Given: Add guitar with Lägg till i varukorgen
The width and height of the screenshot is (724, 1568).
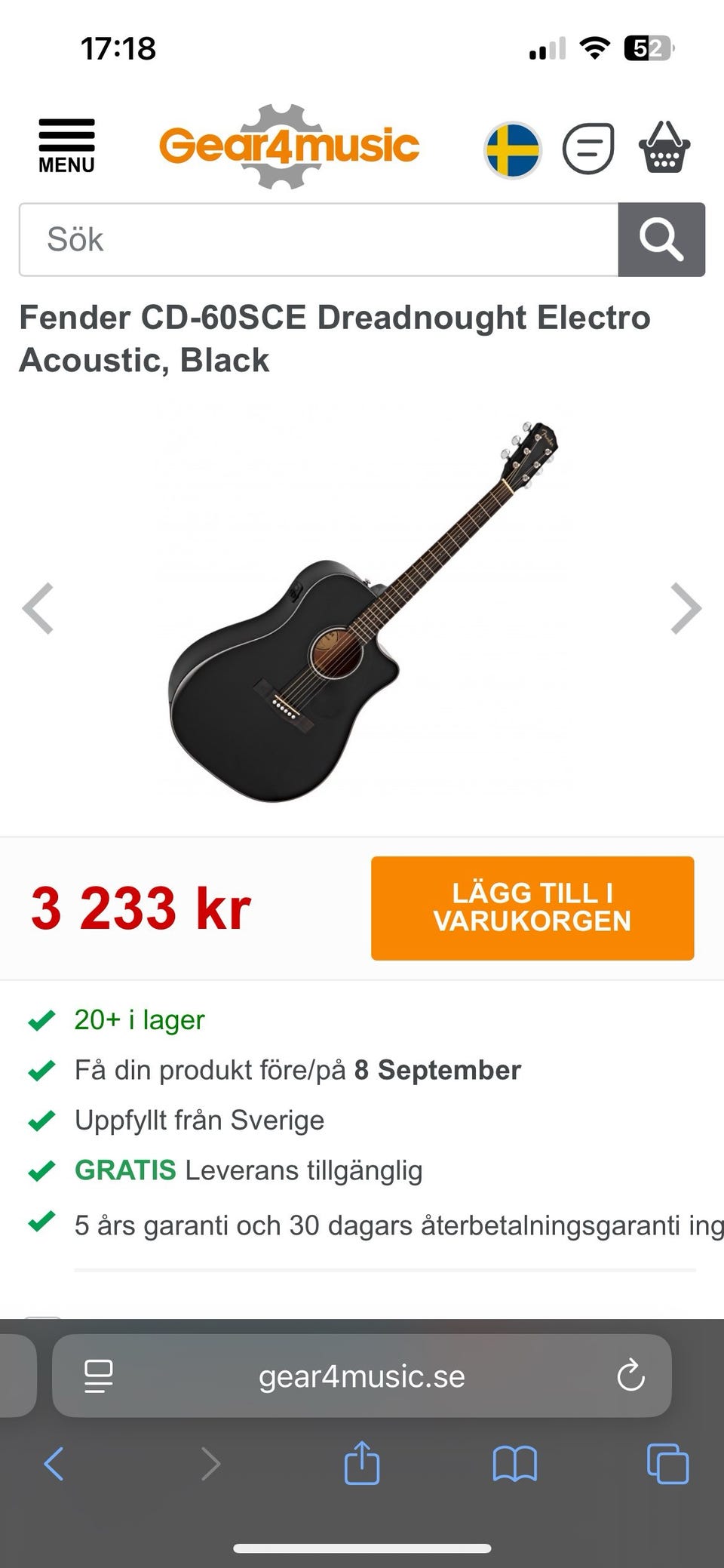Looking at the screenshot, I should click(x=532, y=908).
